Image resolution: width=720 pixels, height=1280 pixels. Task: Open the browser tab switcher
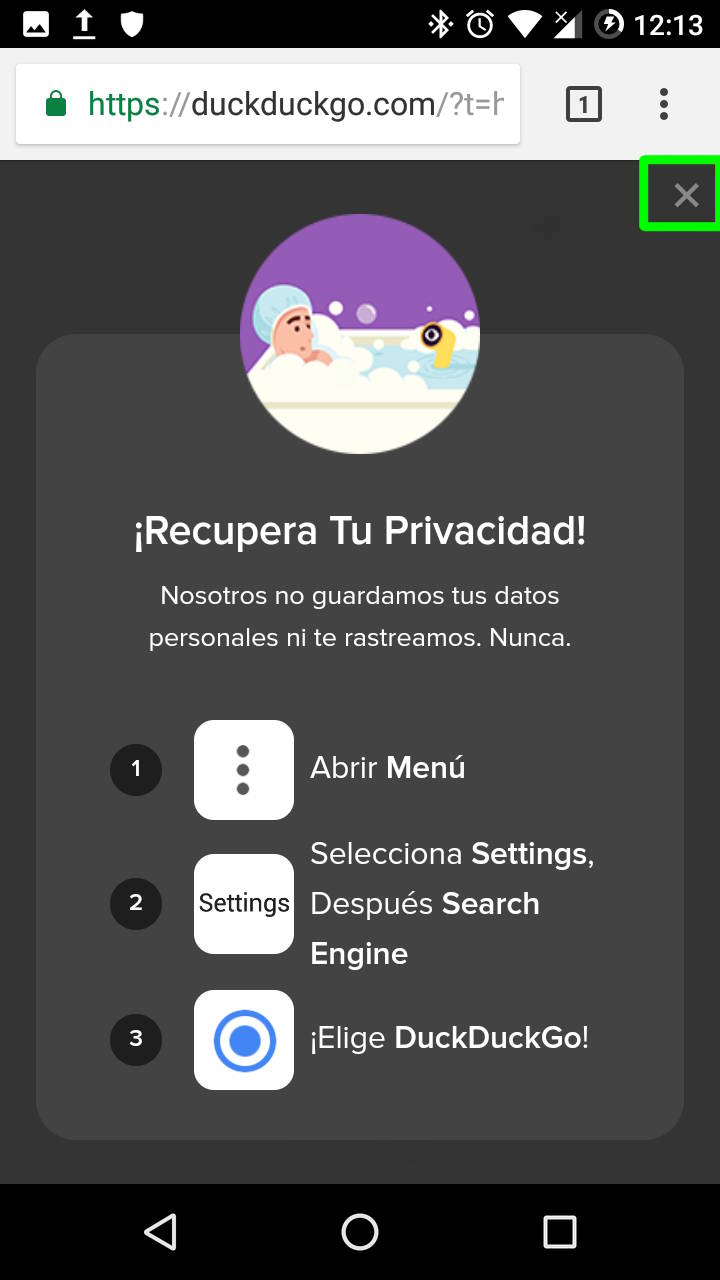[584, 104]
